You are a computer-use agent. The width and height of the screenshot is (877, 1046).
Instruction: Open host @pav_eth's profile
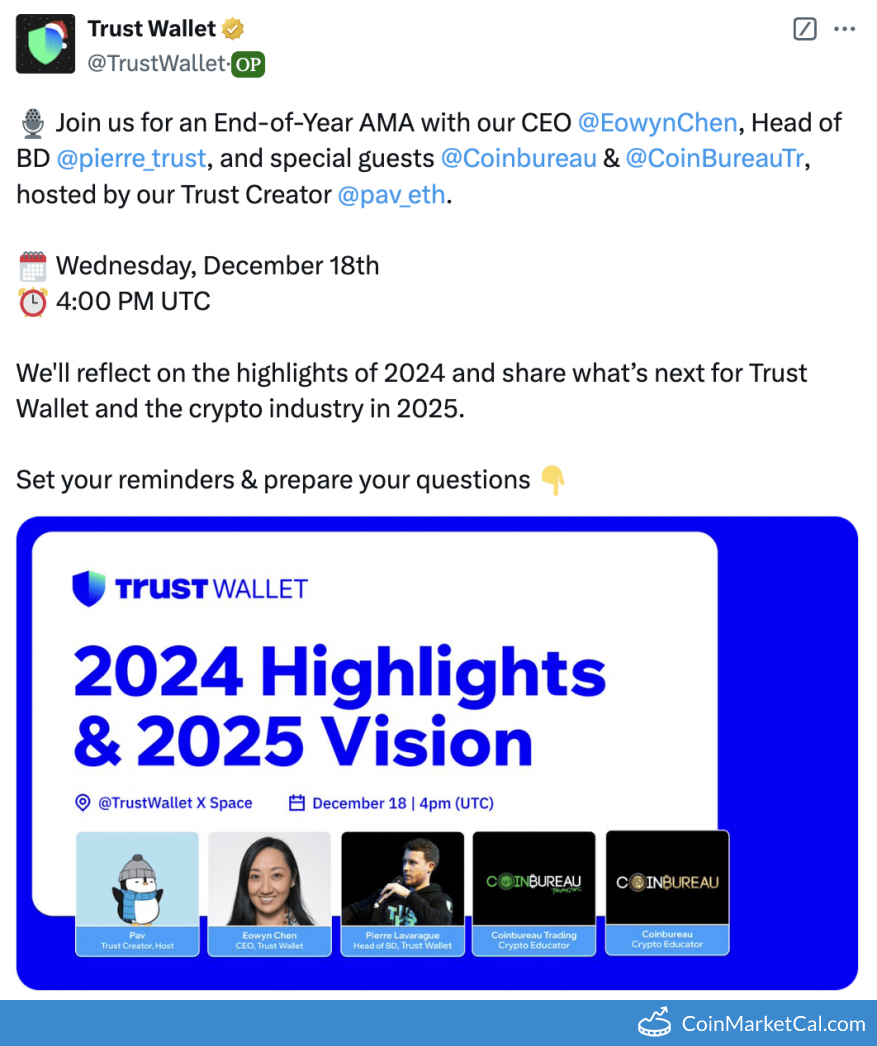[x=391, y=194]
